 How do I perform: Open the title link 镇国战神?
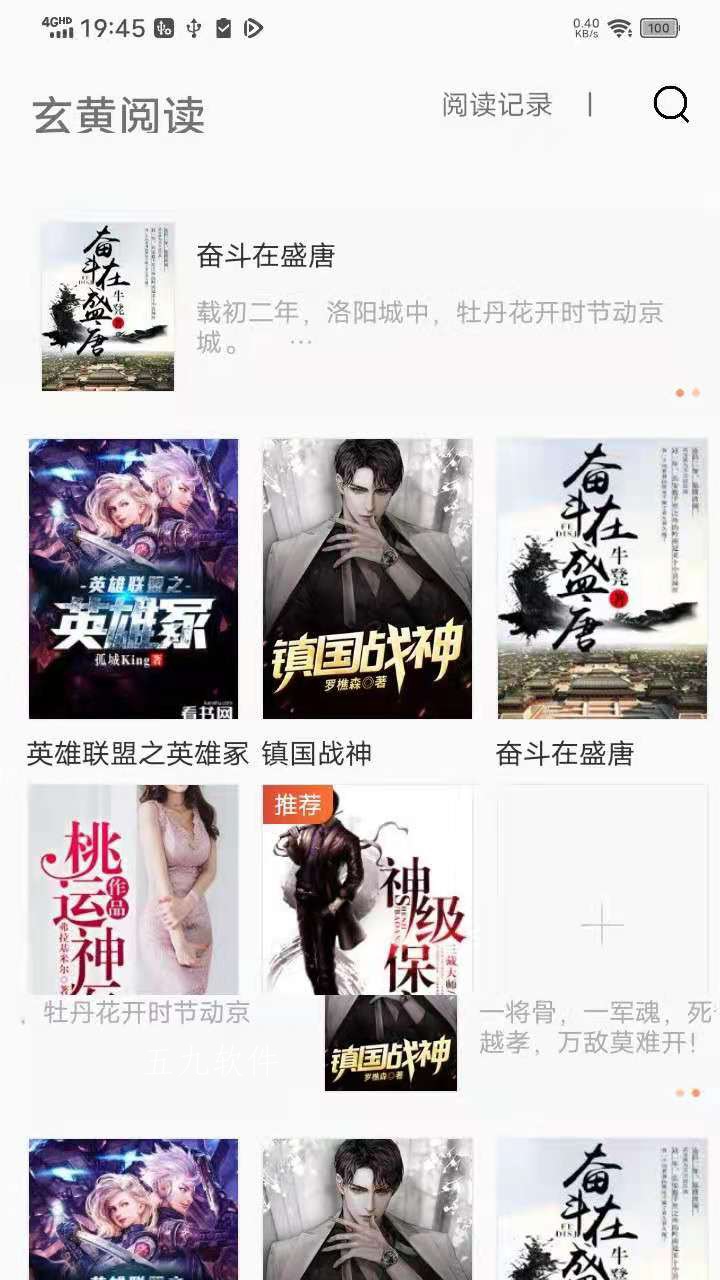point(316,755)
